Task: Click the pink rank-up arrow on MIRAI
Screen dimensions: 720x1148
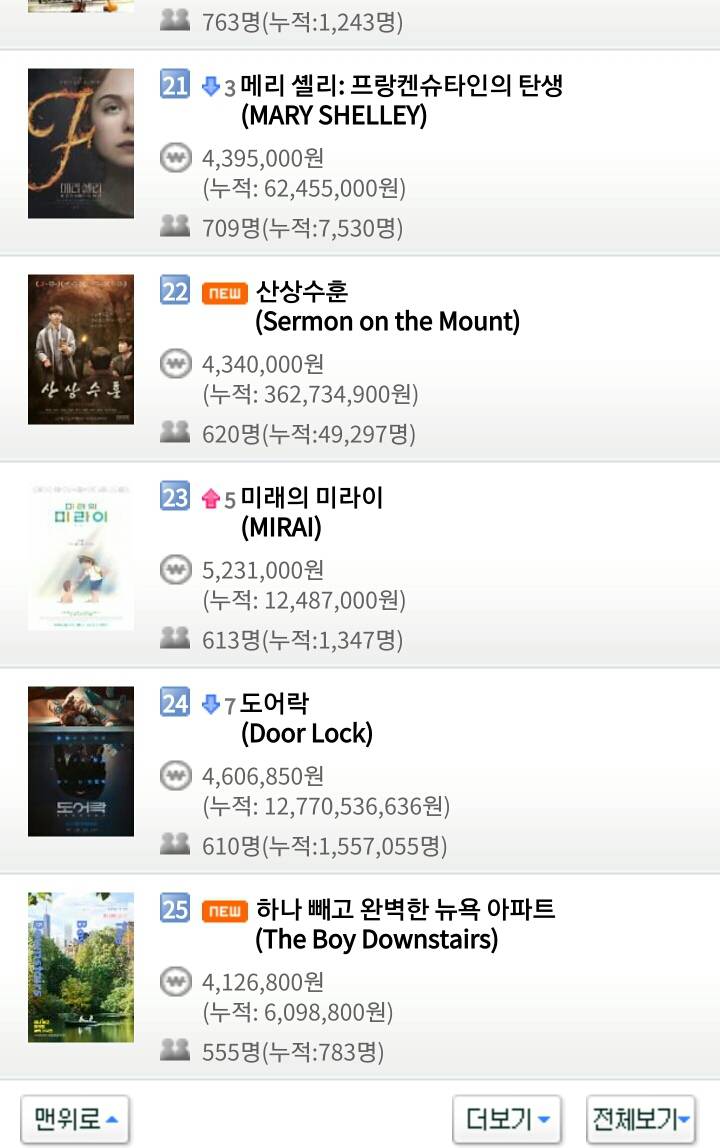Action: click(x=209, y=499)
